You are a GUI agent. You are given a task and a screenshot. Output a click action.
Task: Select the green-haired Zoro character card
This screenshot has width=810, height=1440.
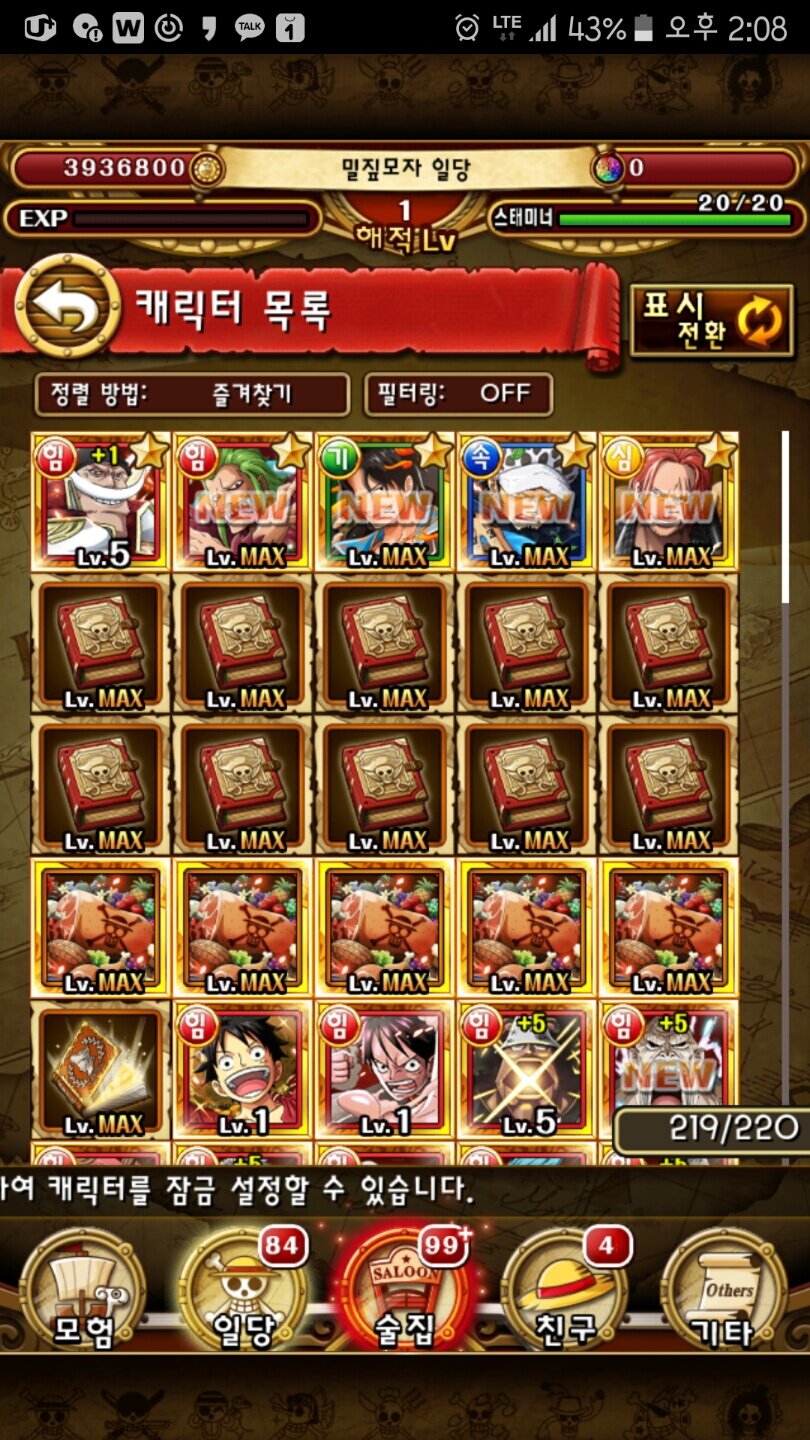(243, 502)
